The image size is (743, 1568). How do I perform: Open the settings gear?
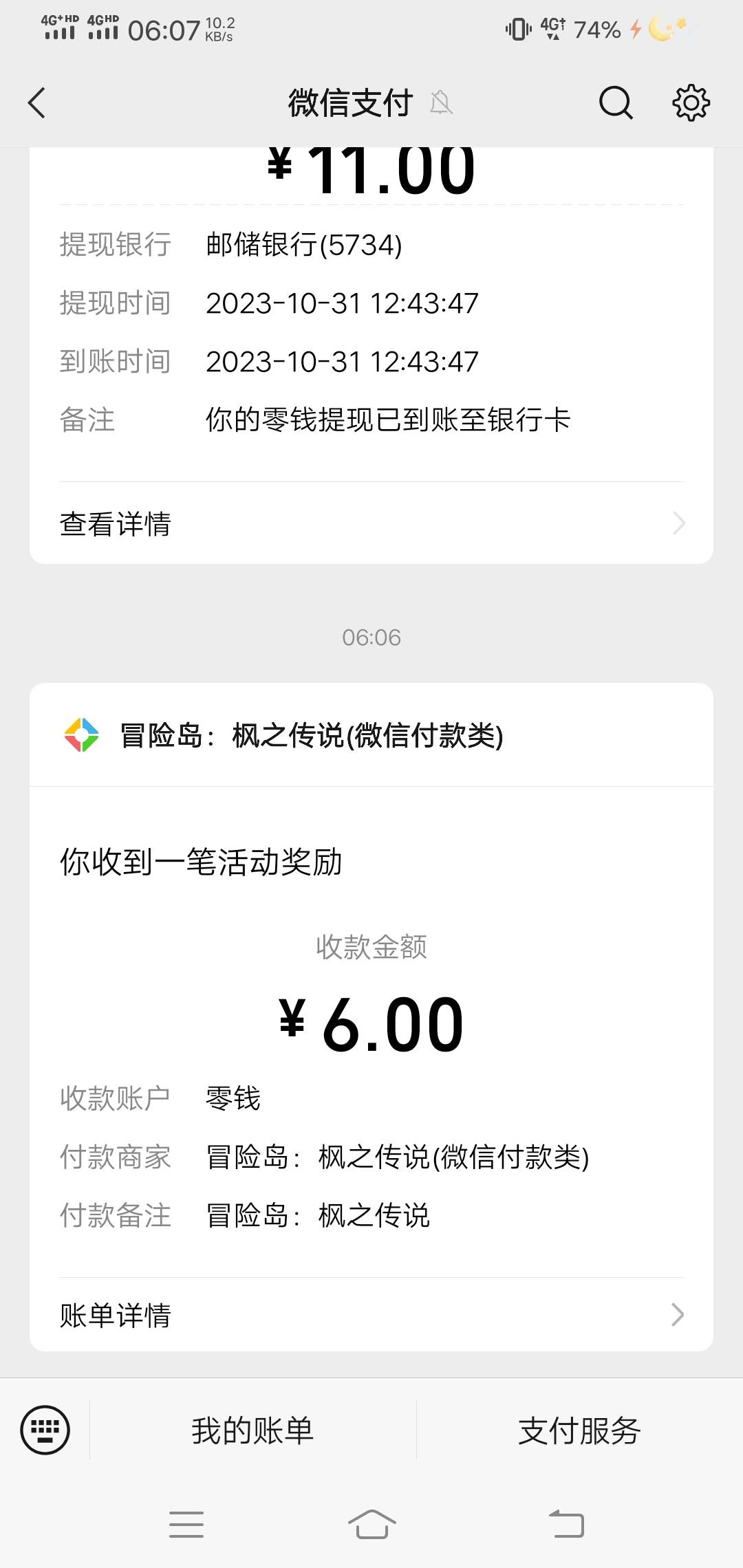[691, 103]
